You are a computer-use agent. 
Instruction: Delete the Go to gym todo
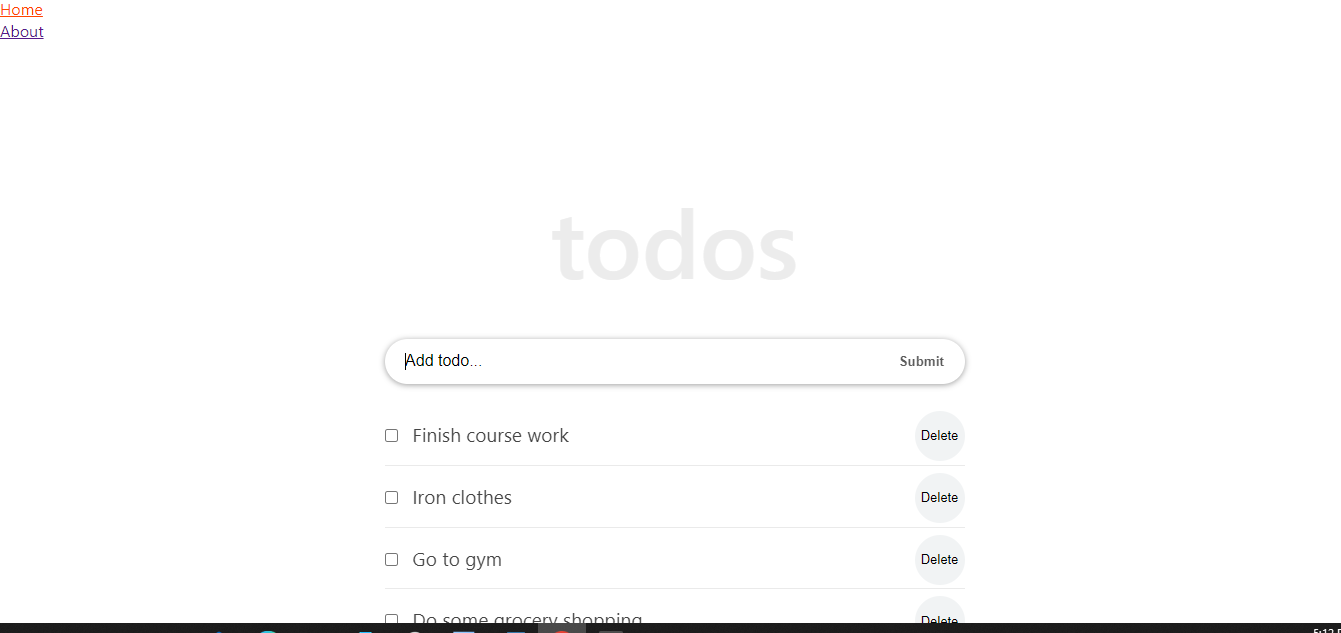(939, 560)
